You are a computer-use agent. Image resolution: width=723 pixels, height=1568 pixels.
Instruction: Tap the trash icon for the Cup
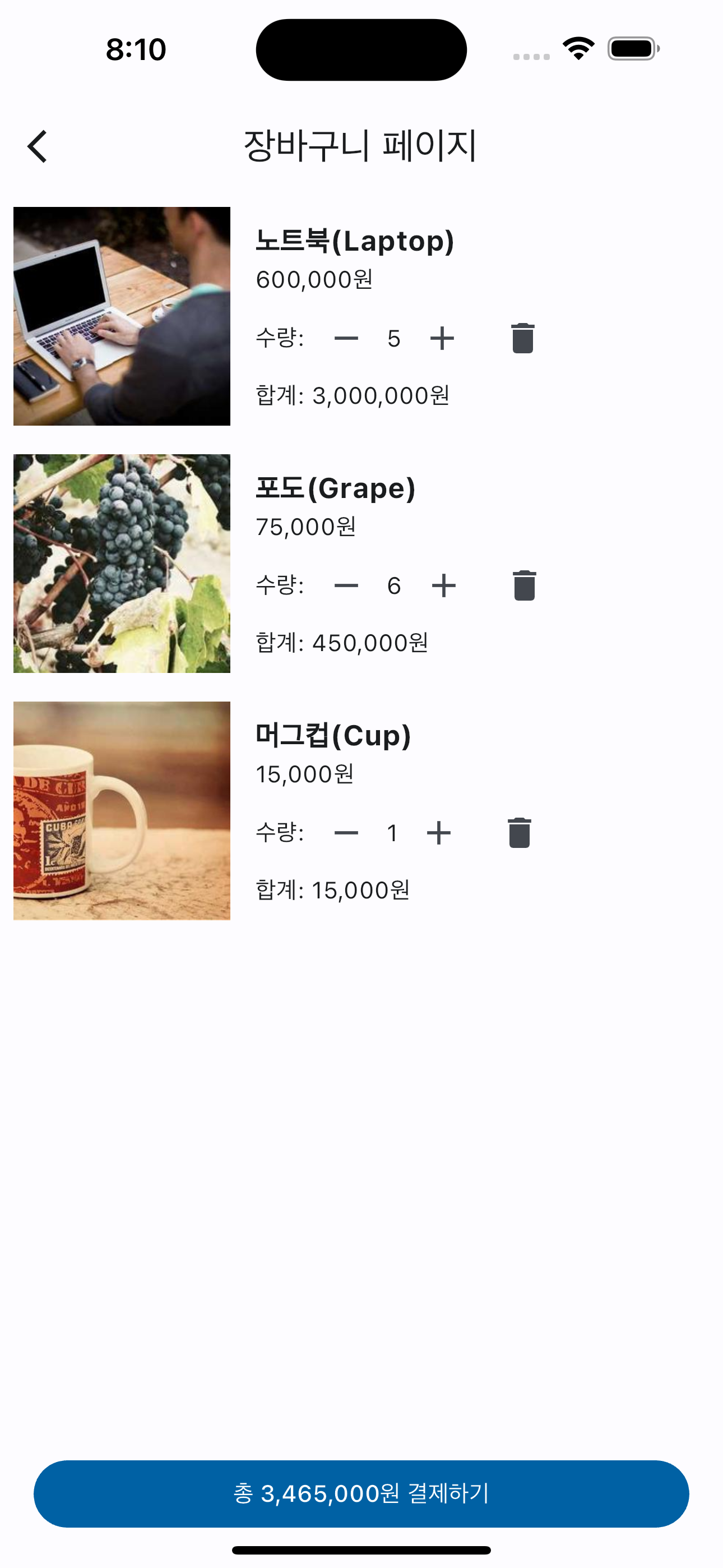[519, 833]
